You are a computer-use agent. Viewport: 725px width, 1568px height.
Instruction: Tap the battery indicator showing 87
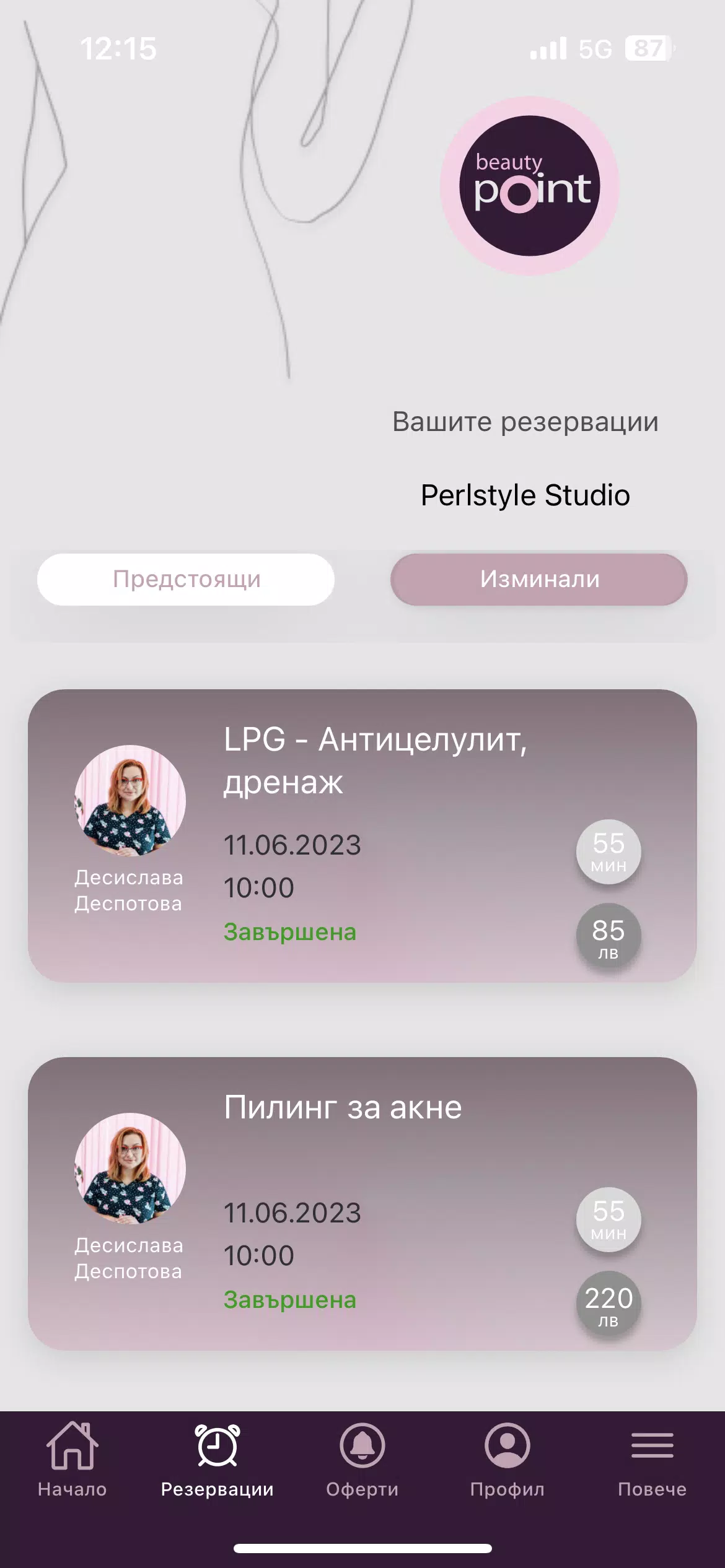pos(647,47)
